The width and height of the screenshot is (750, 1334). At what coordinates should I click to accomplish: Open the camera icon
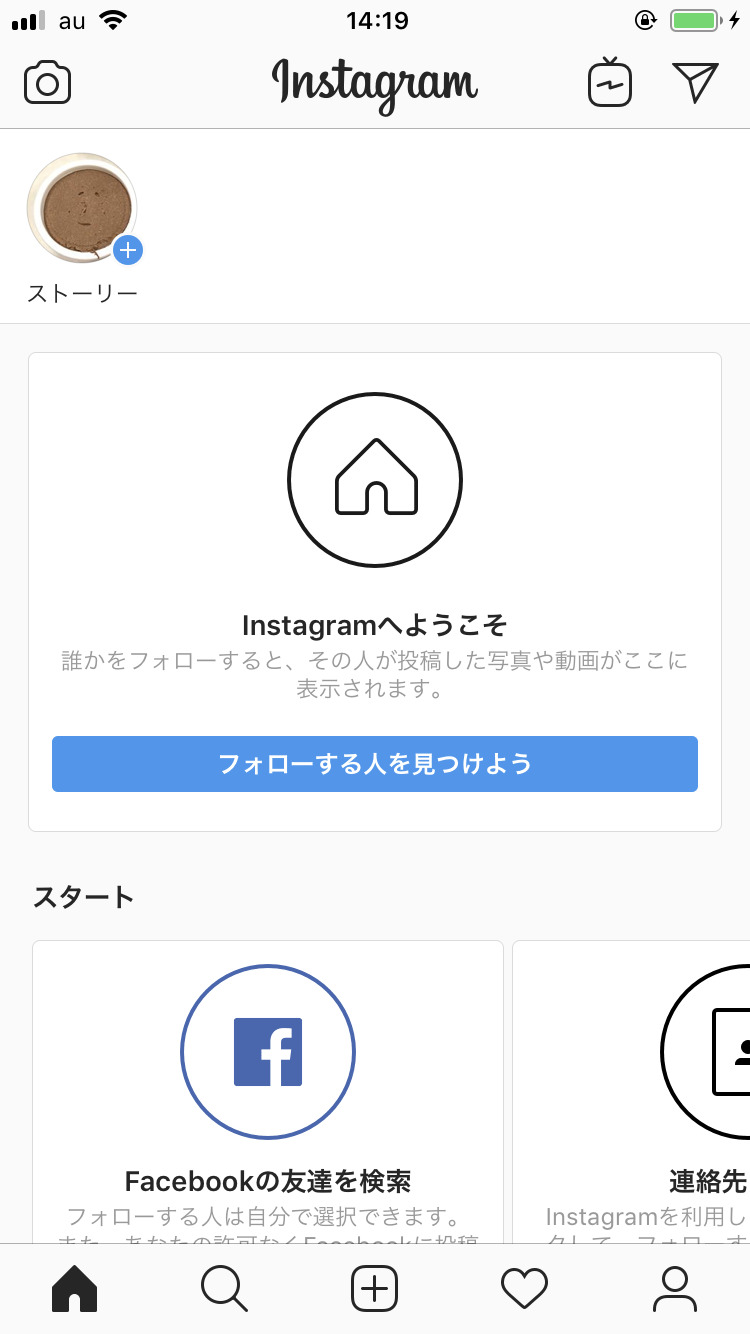coord(47,83)
